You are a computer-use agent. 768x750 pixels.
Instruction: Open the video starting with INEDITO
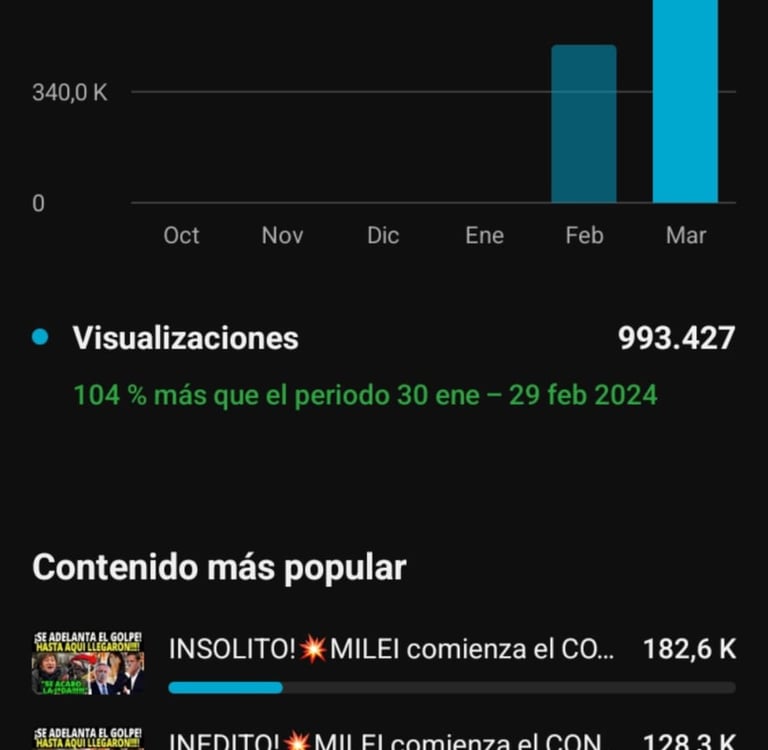[385, 741]
